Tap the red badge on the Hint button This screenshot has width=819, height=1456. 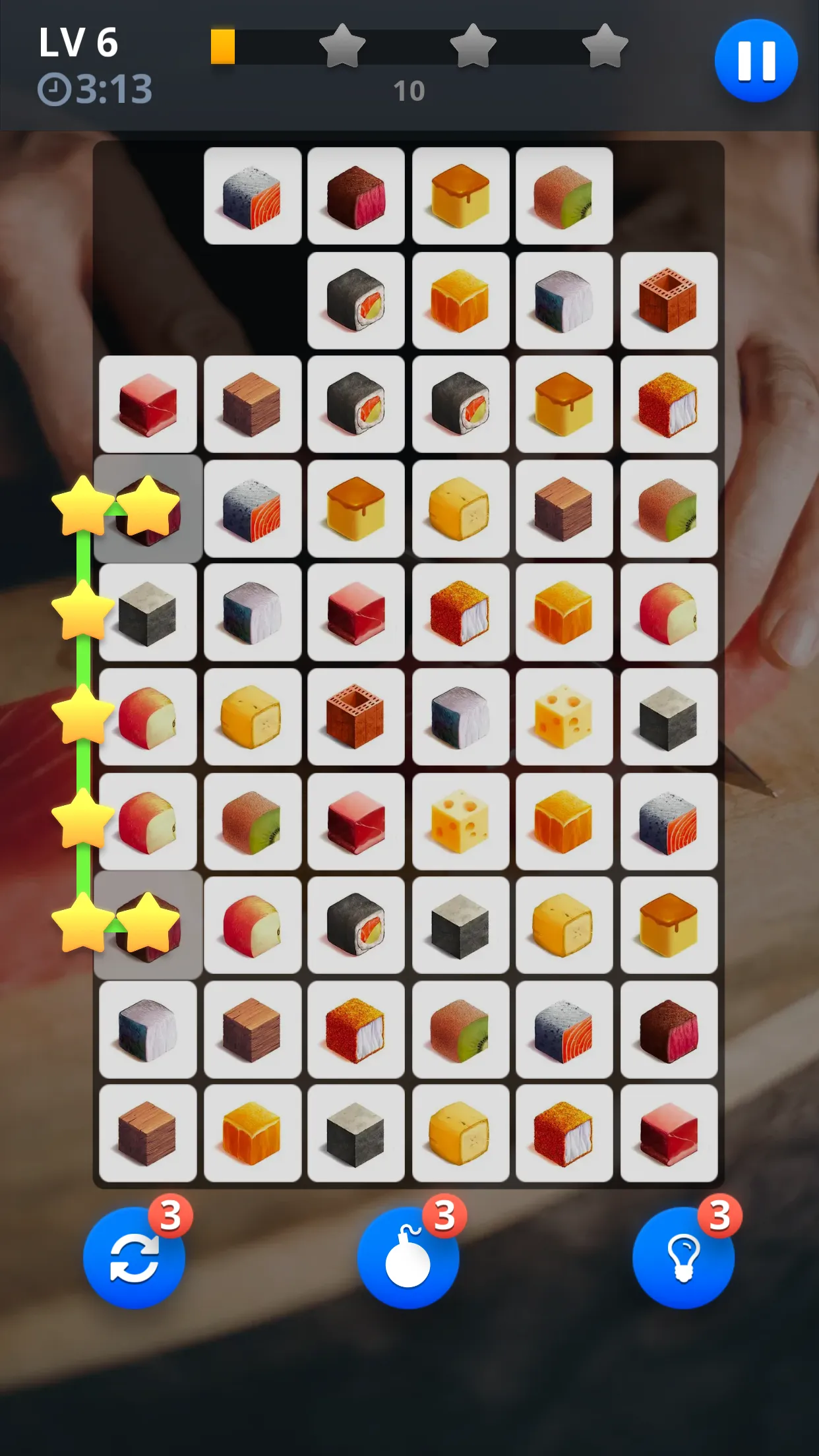720,1217
